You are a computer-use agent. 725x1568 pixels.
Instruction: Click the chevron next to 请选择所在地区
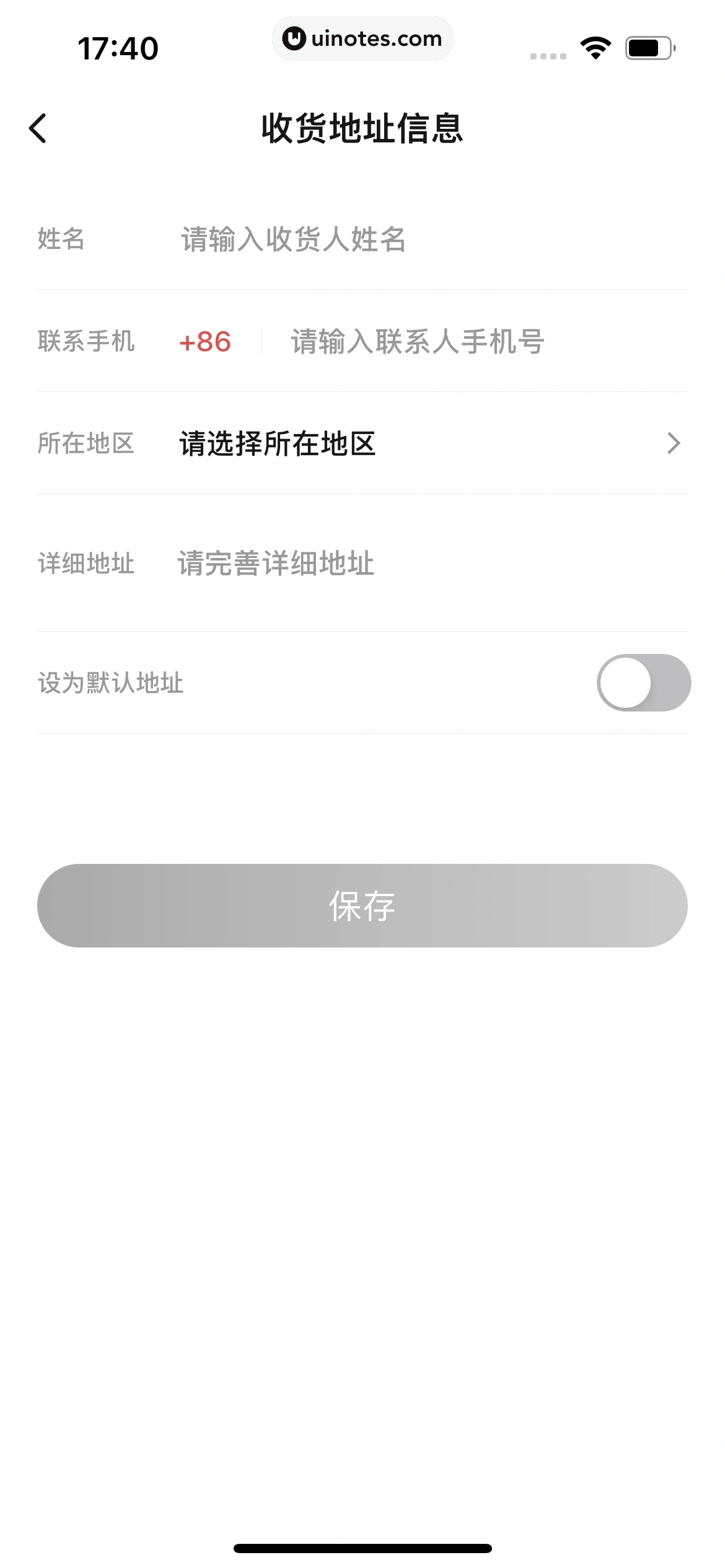point(675,442)
